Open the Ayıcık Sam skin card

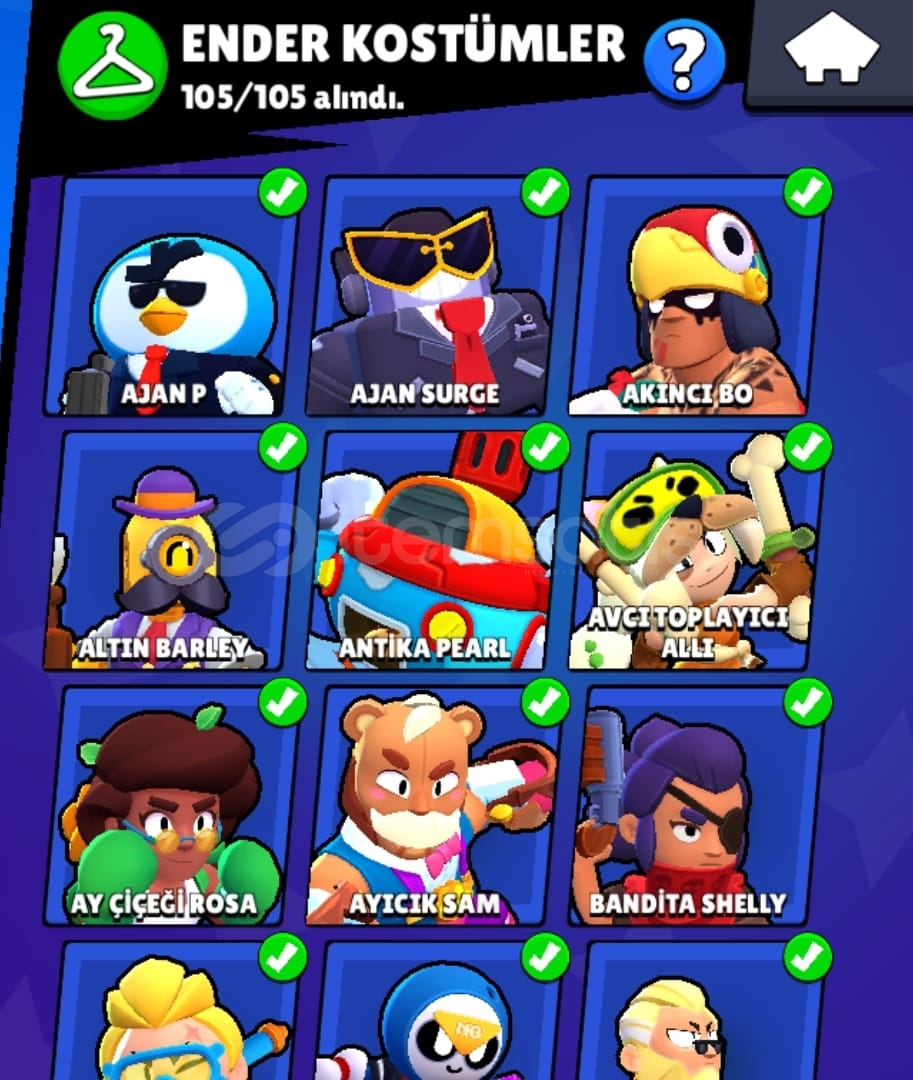point(432,806)
